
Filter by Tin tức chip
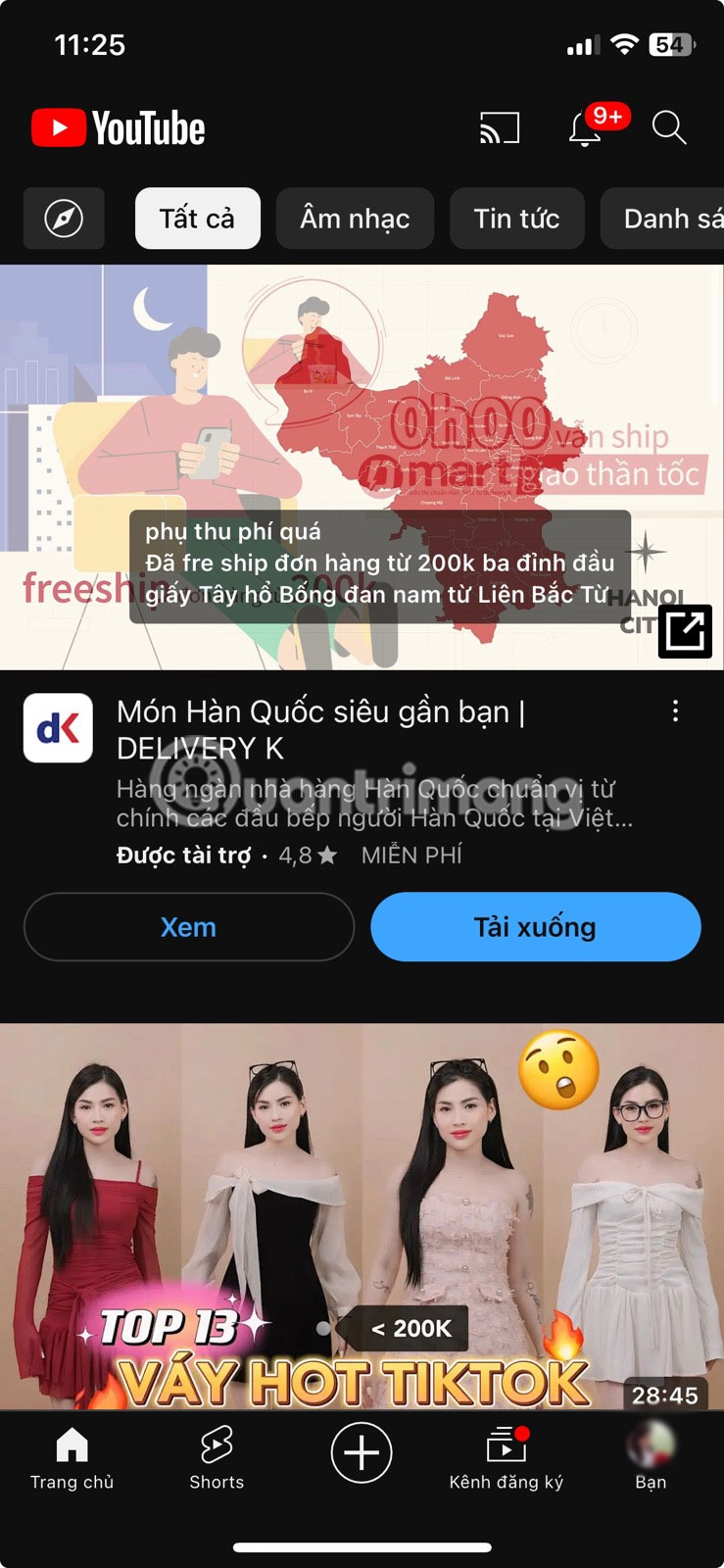(516, 219)
